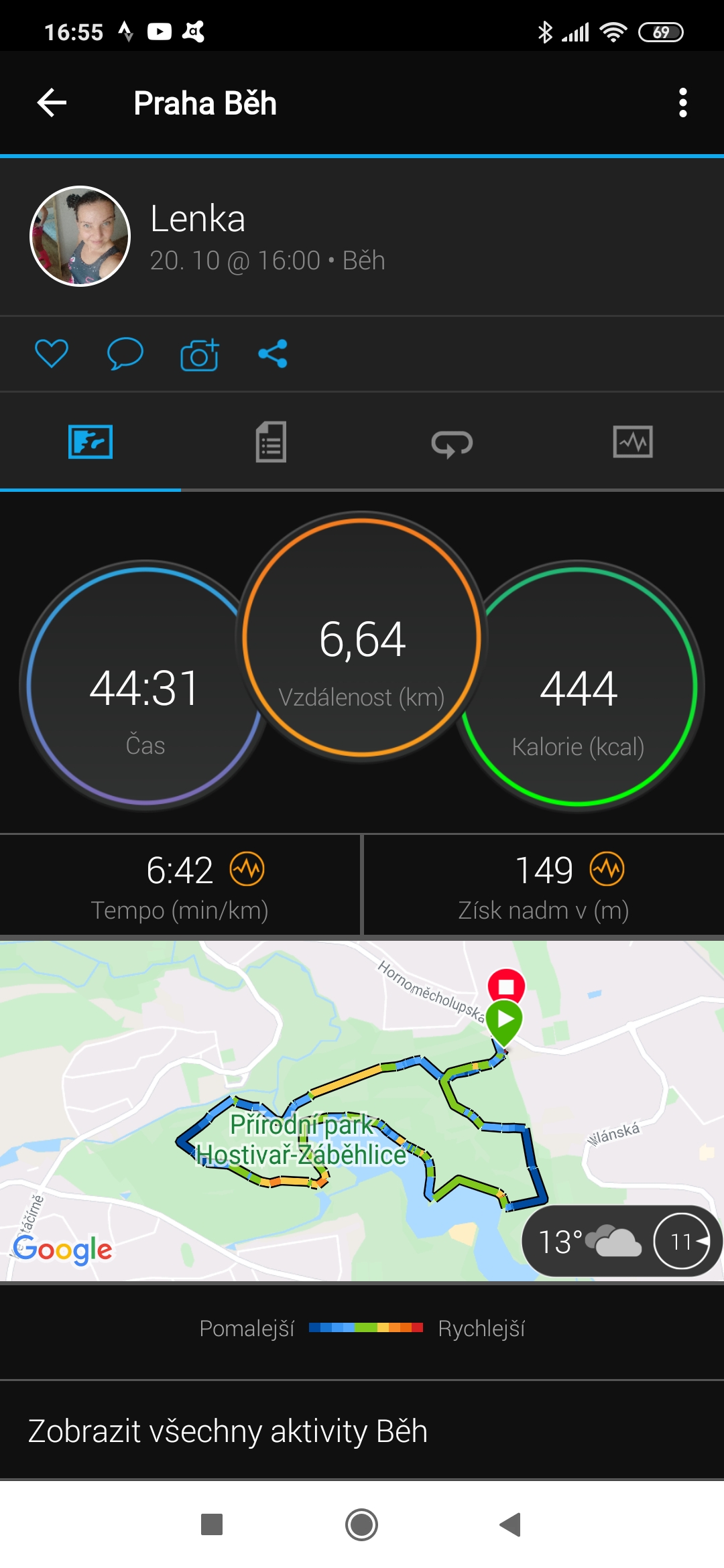Open the route map

pos(362,1110)
